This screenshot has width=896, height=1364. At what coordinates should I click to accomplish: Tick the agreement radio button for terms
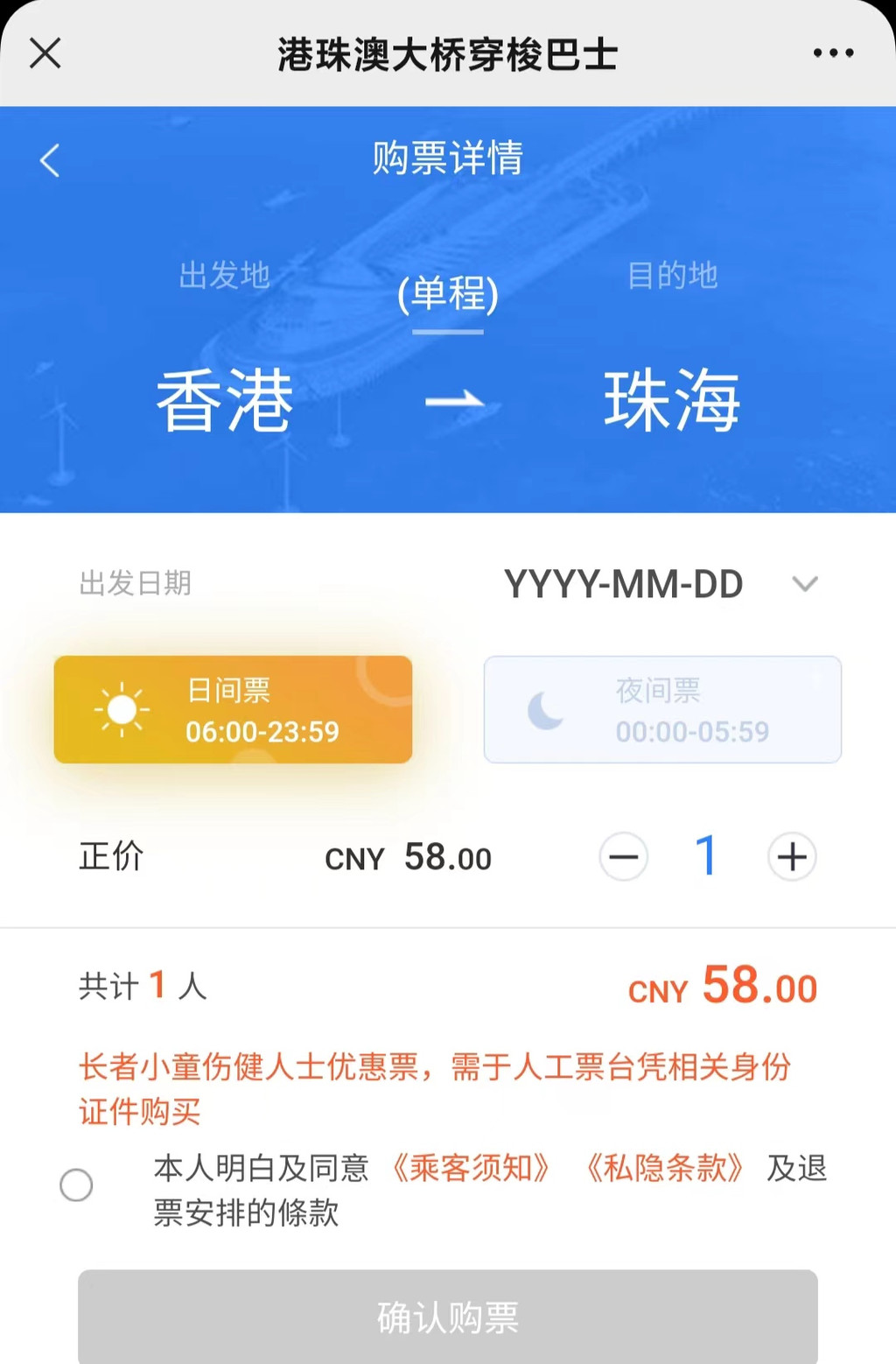76,1185
